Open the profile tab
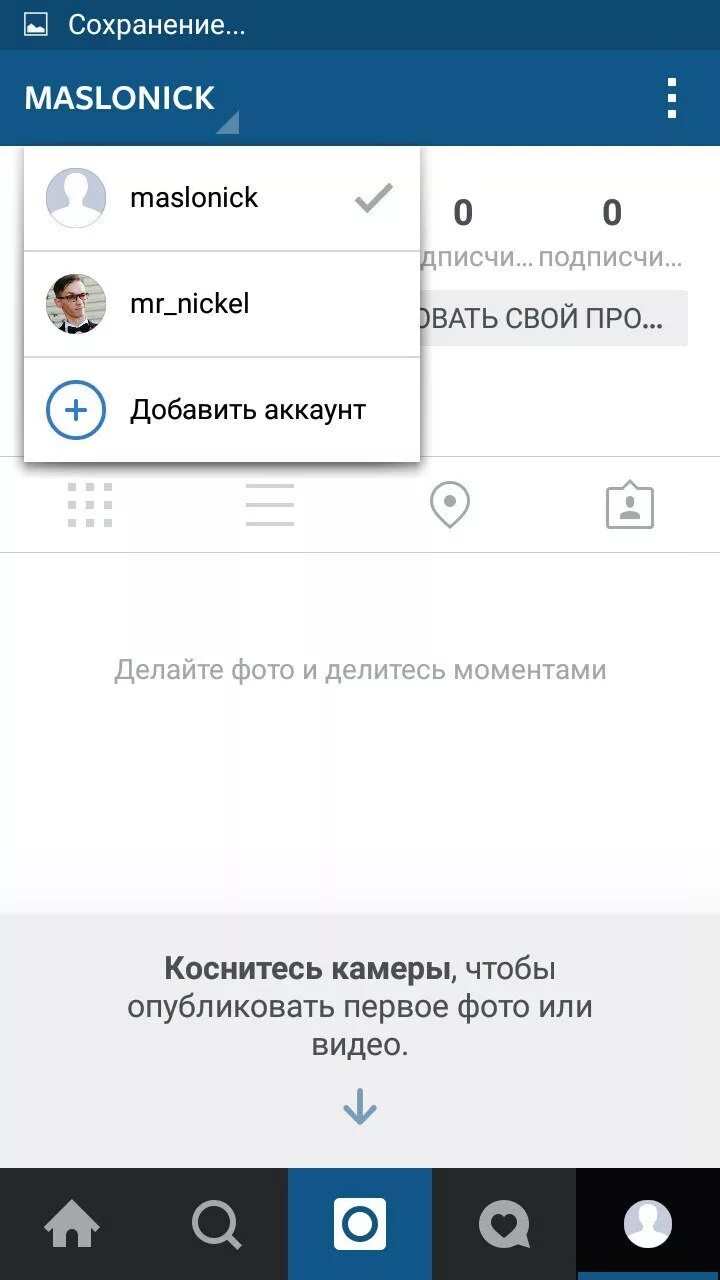The height and width of the screenshot is (1280, 720). coord(648,1224)
